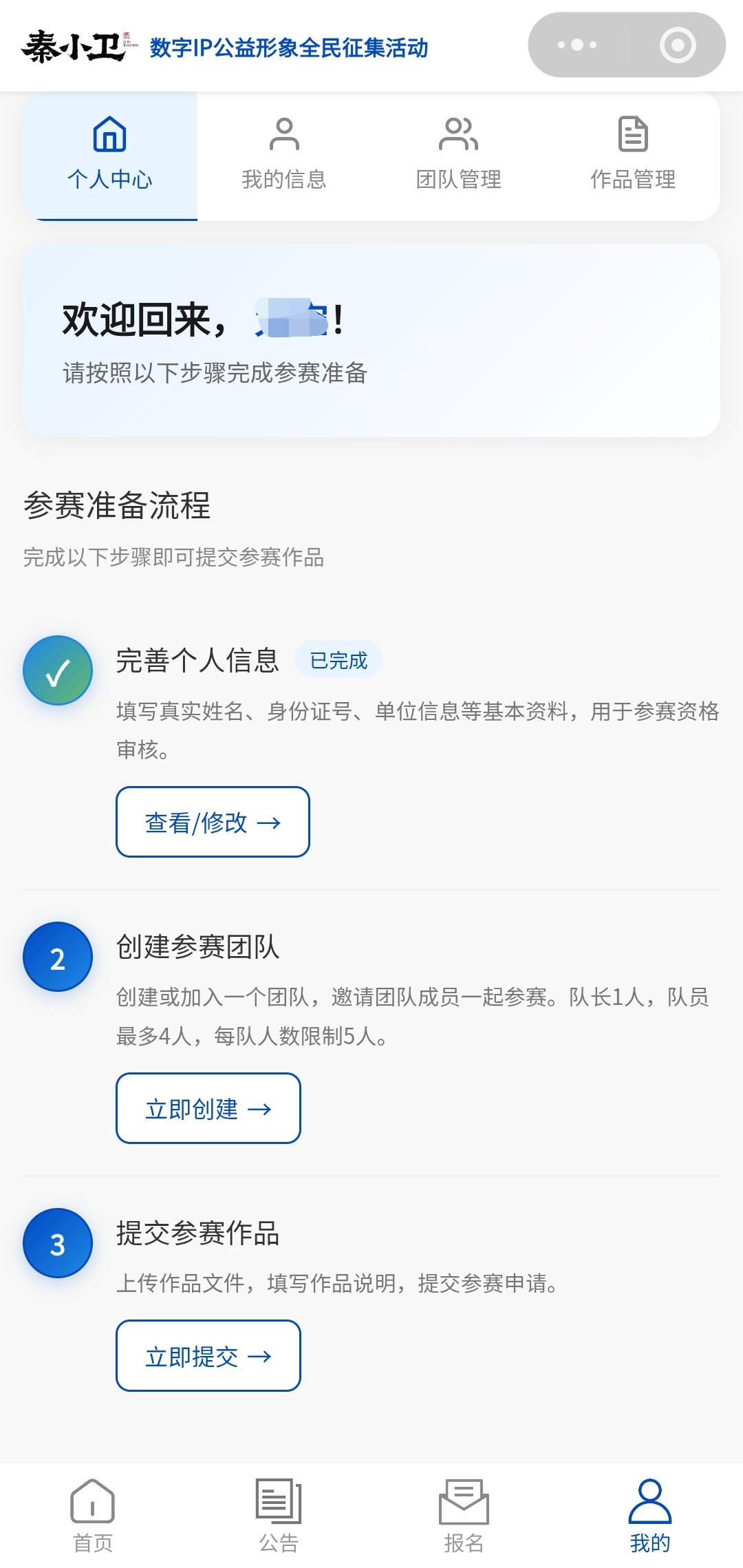The width and height of the screenshot is (743, 1568).
Task: Open the mini program three-dot menu
Action: click(x=577, y=45)
